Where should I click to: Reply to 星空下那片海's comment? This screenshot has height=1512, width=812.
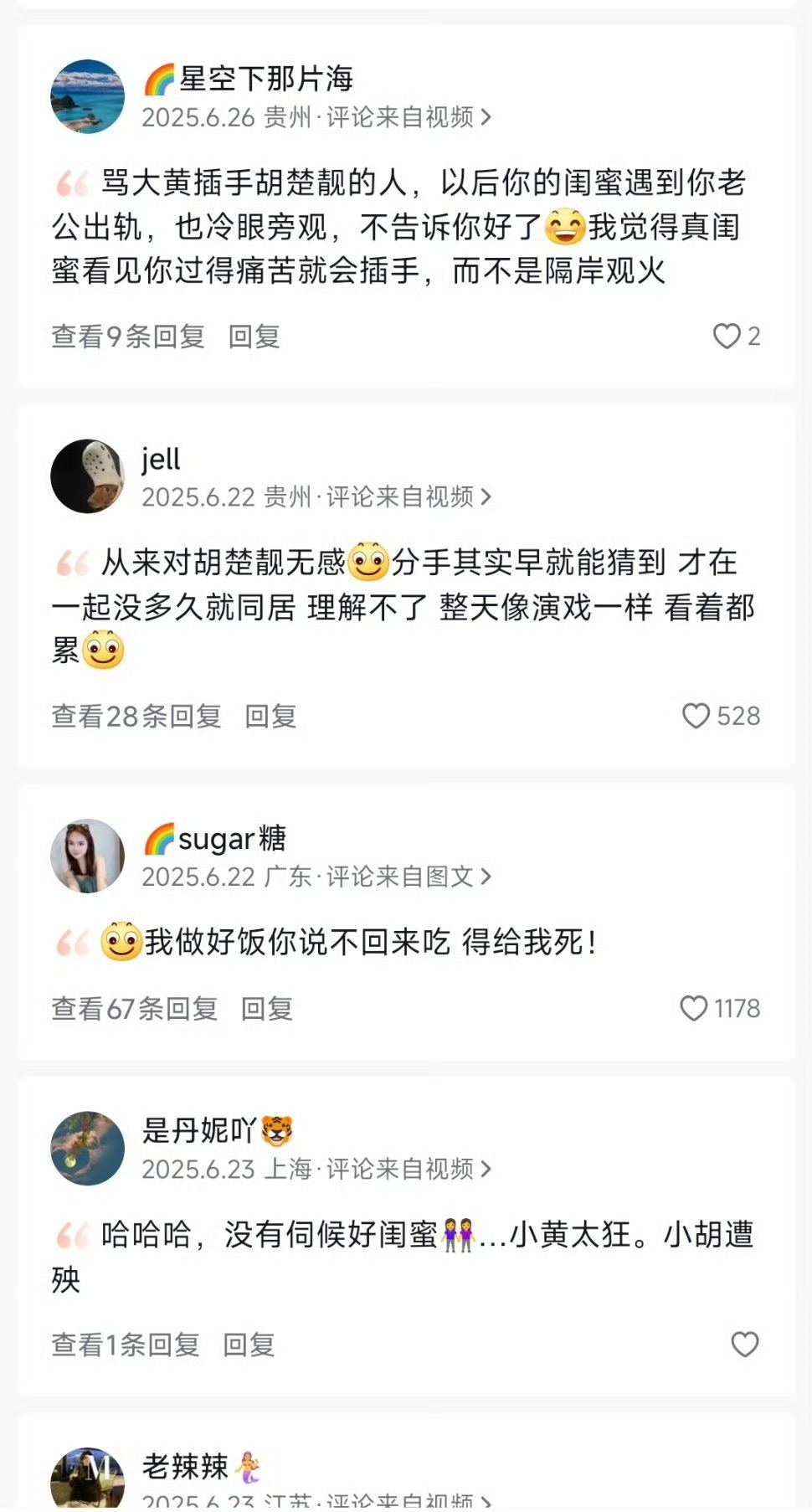(254, 337)
